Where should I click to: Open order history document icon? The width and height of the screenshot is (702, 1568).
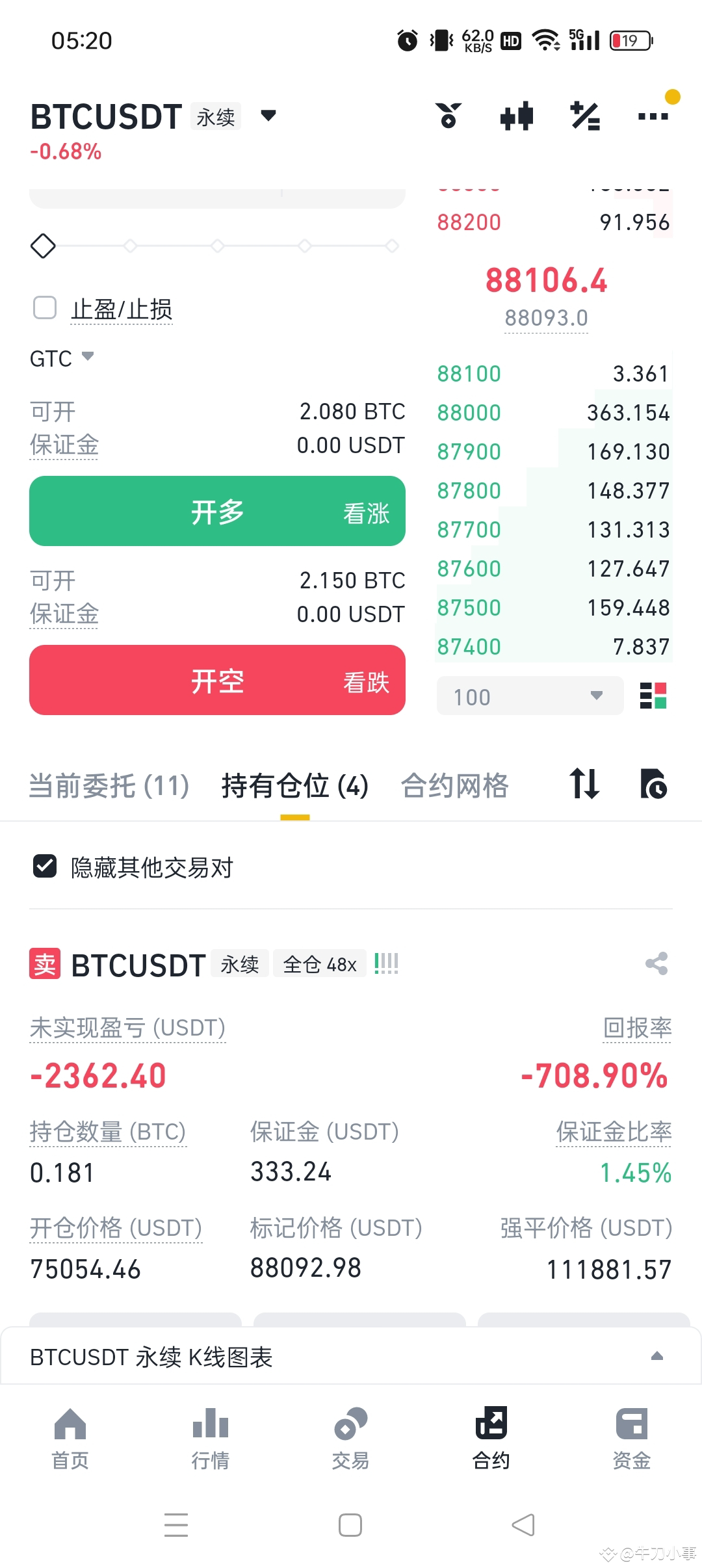(653, 785)
